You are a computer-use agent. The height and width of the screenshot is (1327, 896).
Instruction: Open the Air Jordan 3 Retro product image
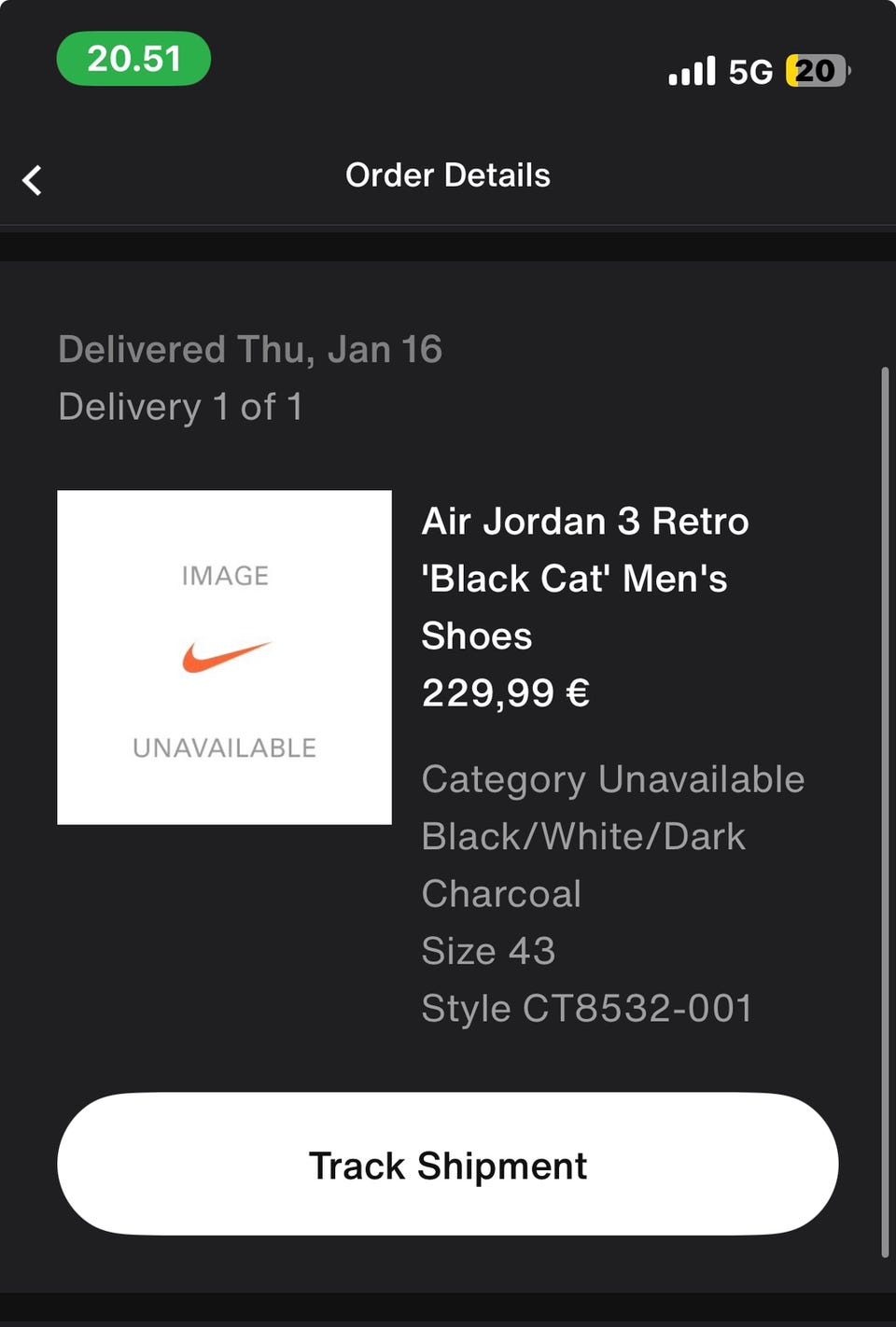click(224, 657)
